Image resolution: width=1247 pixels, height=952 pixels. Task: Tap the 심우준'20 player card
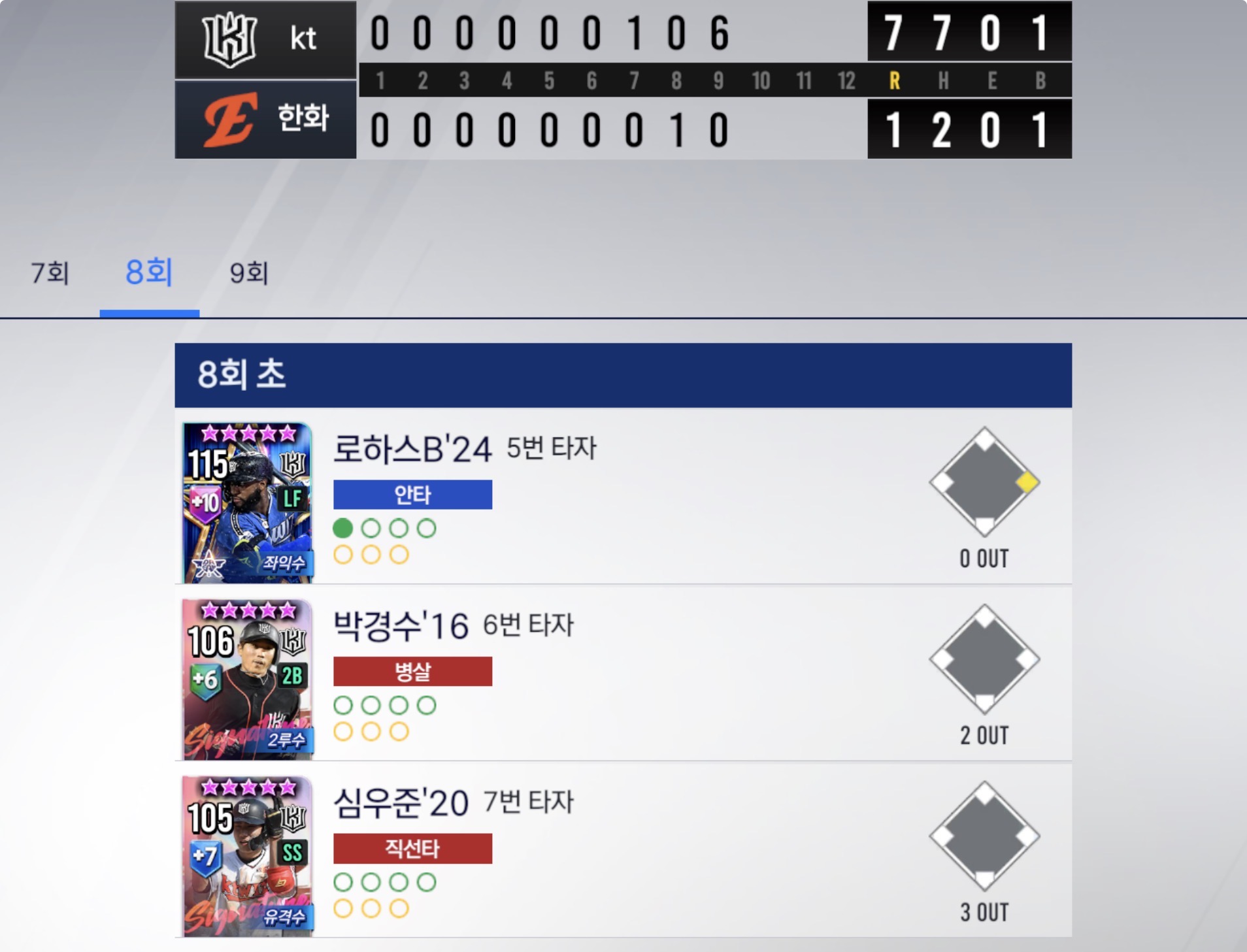[x=248, y=856]
